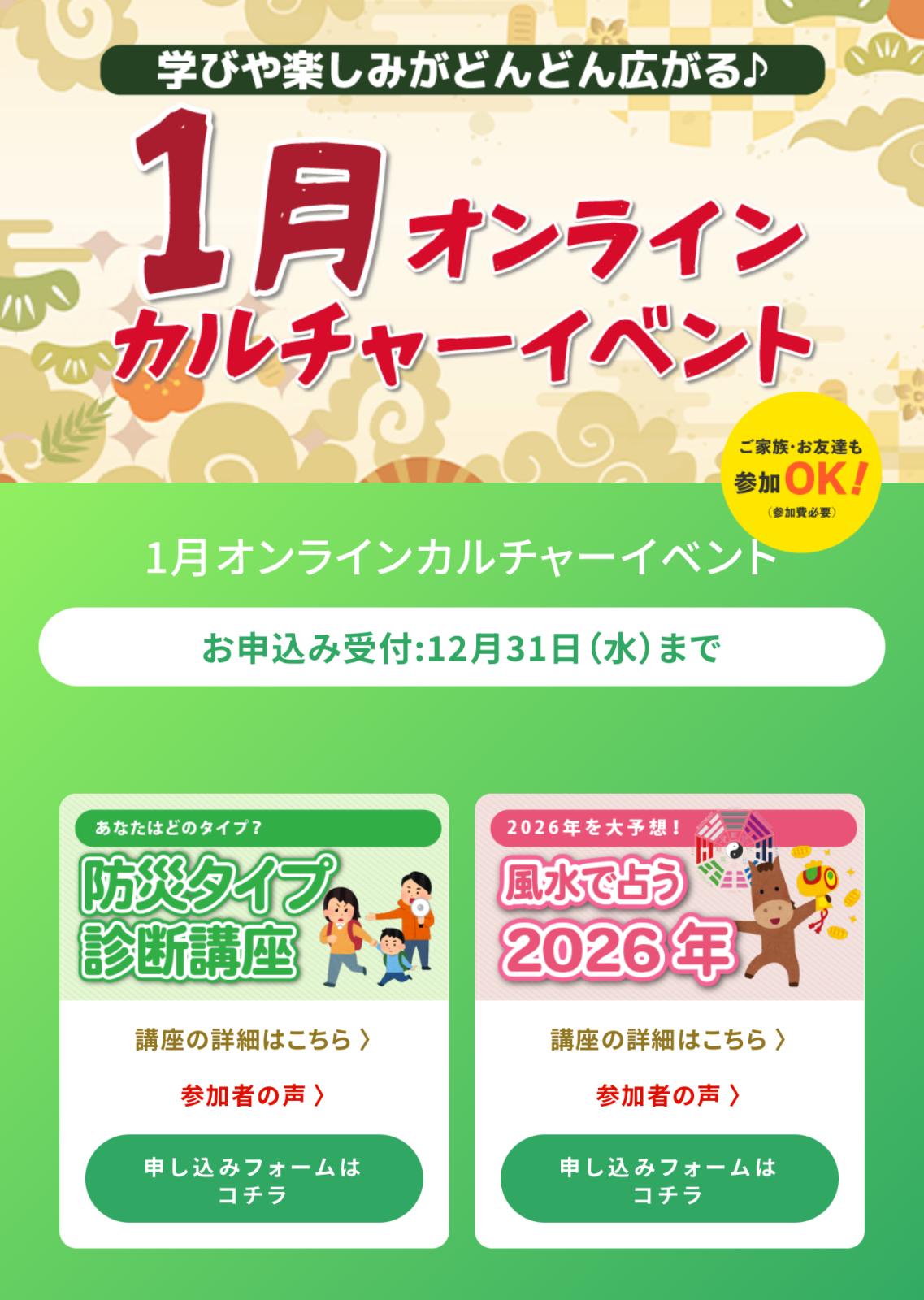Open 風水で占う2026年 course details link
Image resolution: width=924 pixels, height=1300 pixels.
click(669, 1040)
